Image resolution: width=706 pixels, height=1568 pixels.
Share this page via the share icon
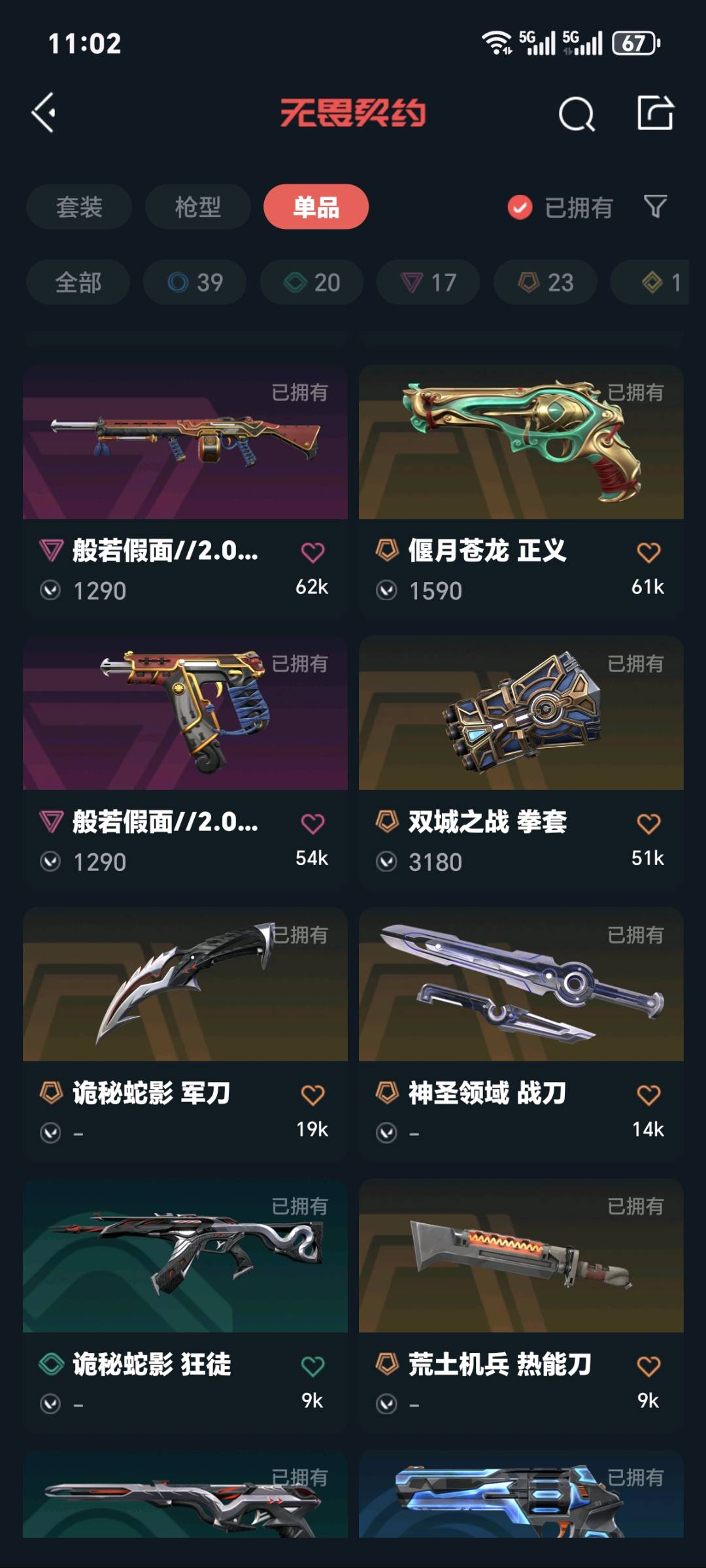[x=655, y=113]
